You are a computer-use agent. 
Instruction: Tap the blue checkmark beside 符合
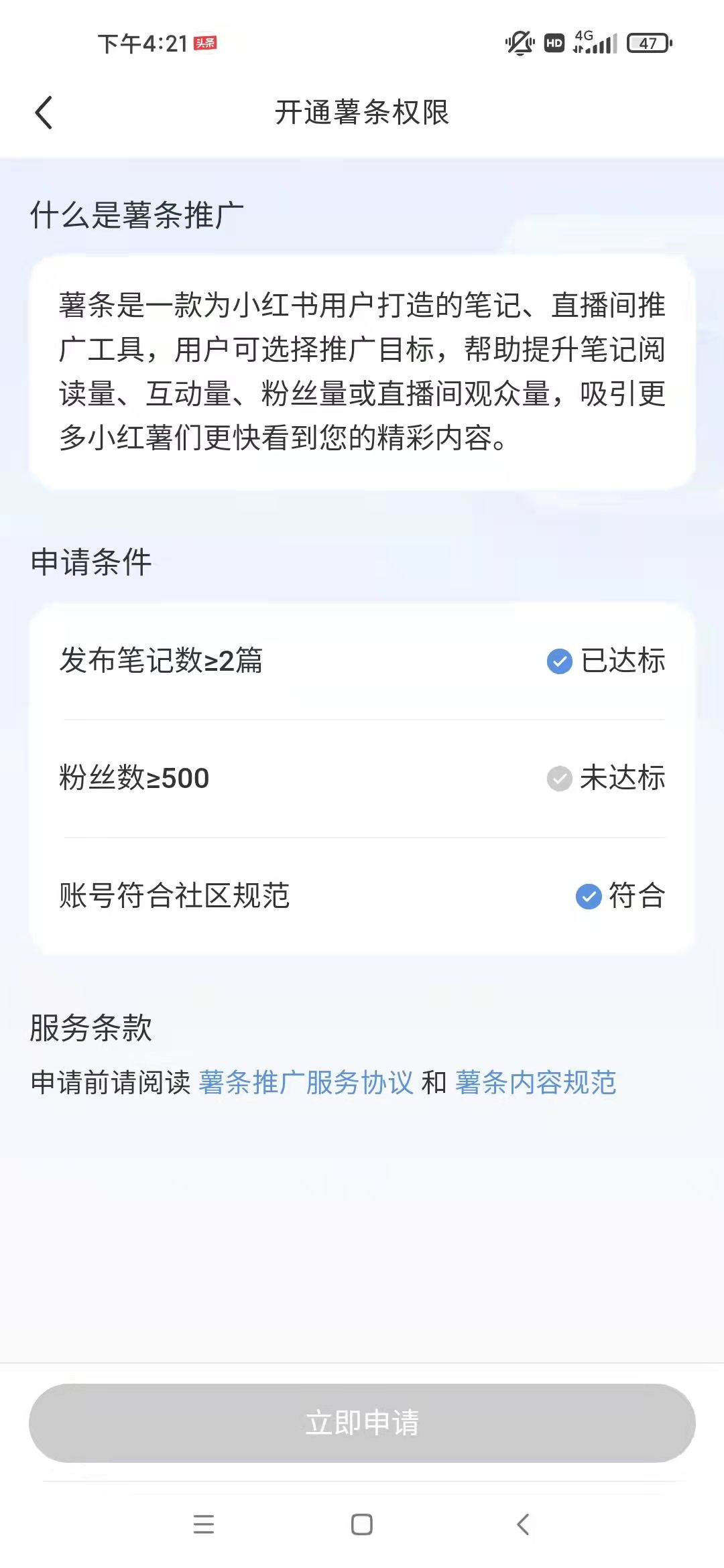(588, 897)
